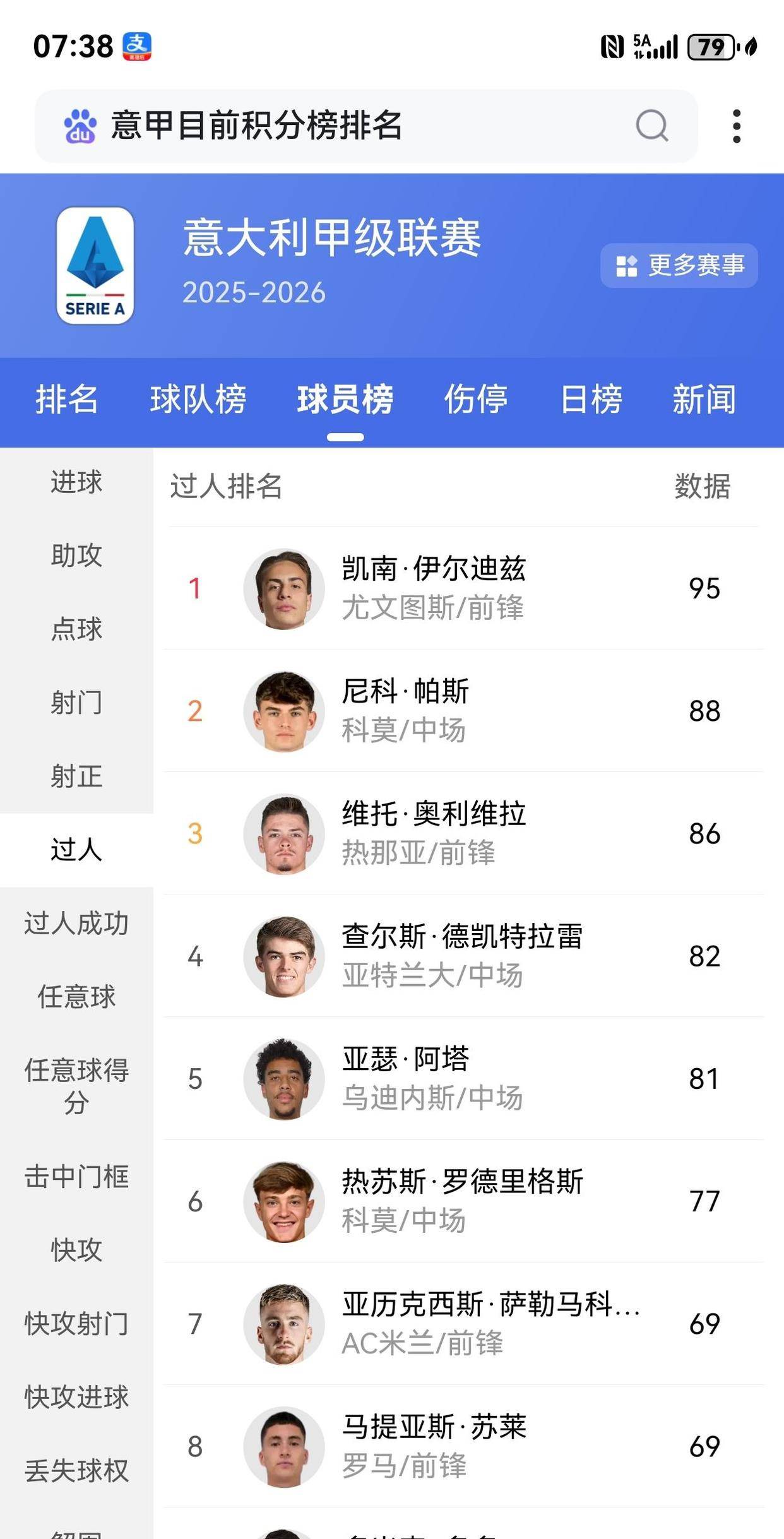
Task: Choose the 过人成功 category
Action: tap(76, 924)
